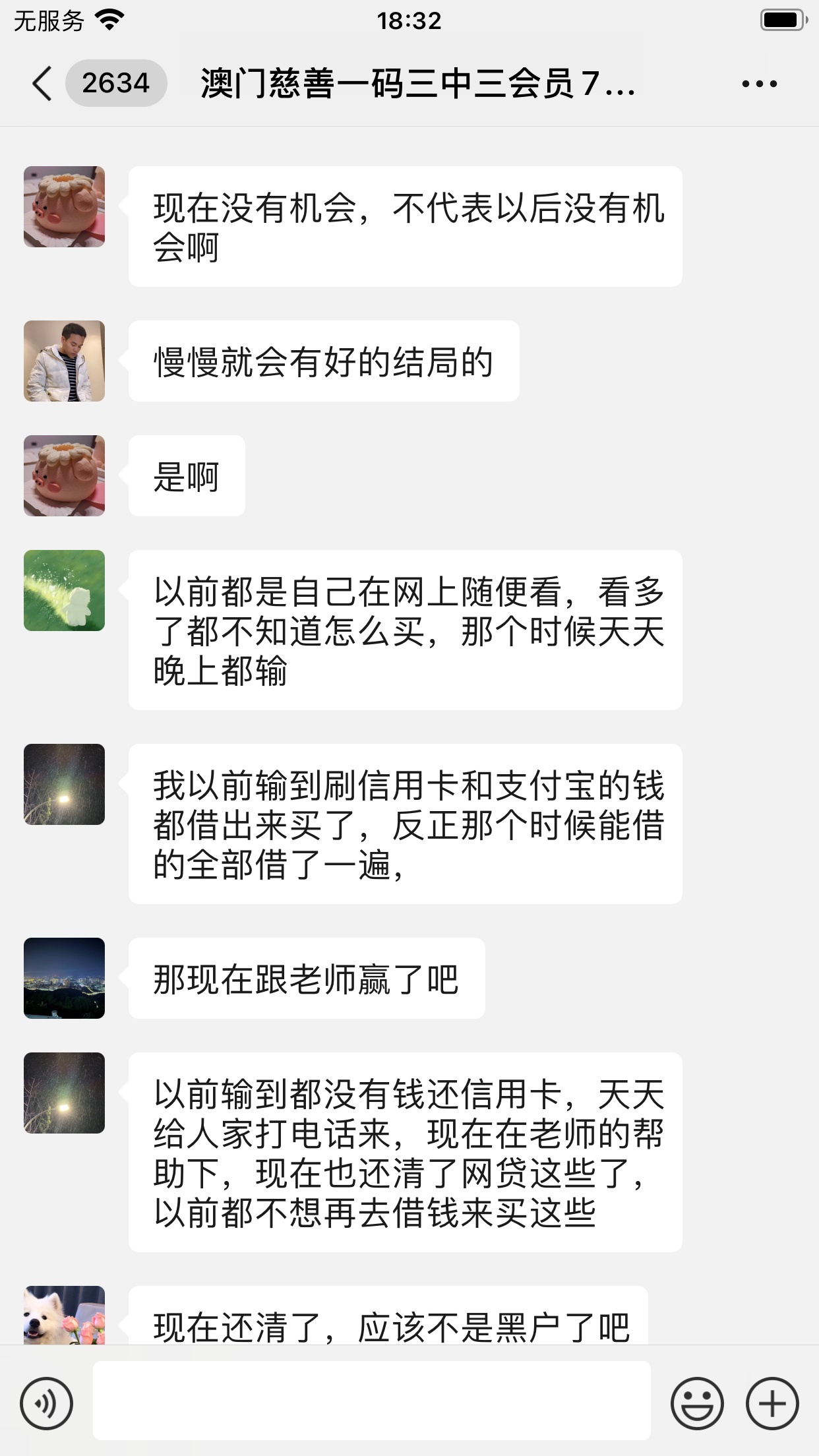
Task: Open the plus attachment menu
Action: click(772, 1403)
